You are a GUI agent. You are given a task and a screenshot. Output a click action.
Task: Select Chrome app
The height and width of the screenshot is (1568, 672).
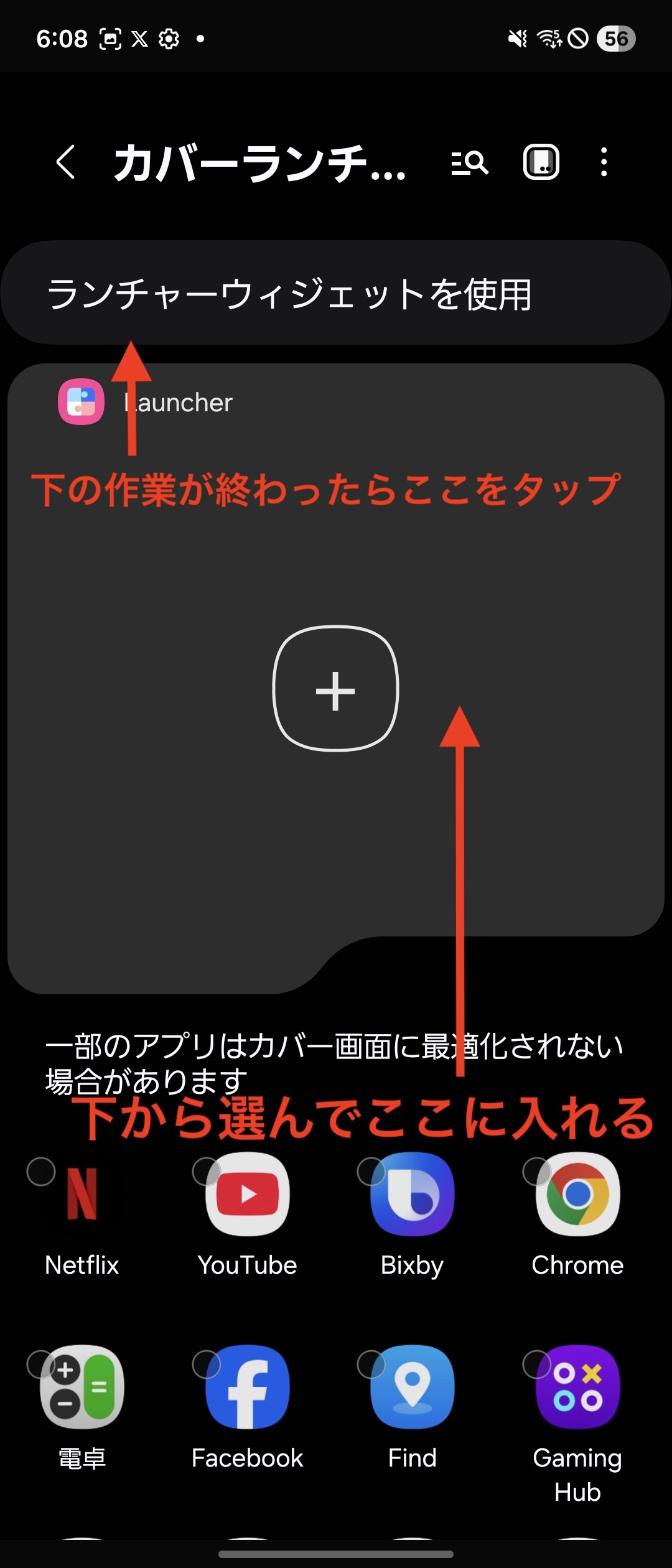(x=577, y=1195)
